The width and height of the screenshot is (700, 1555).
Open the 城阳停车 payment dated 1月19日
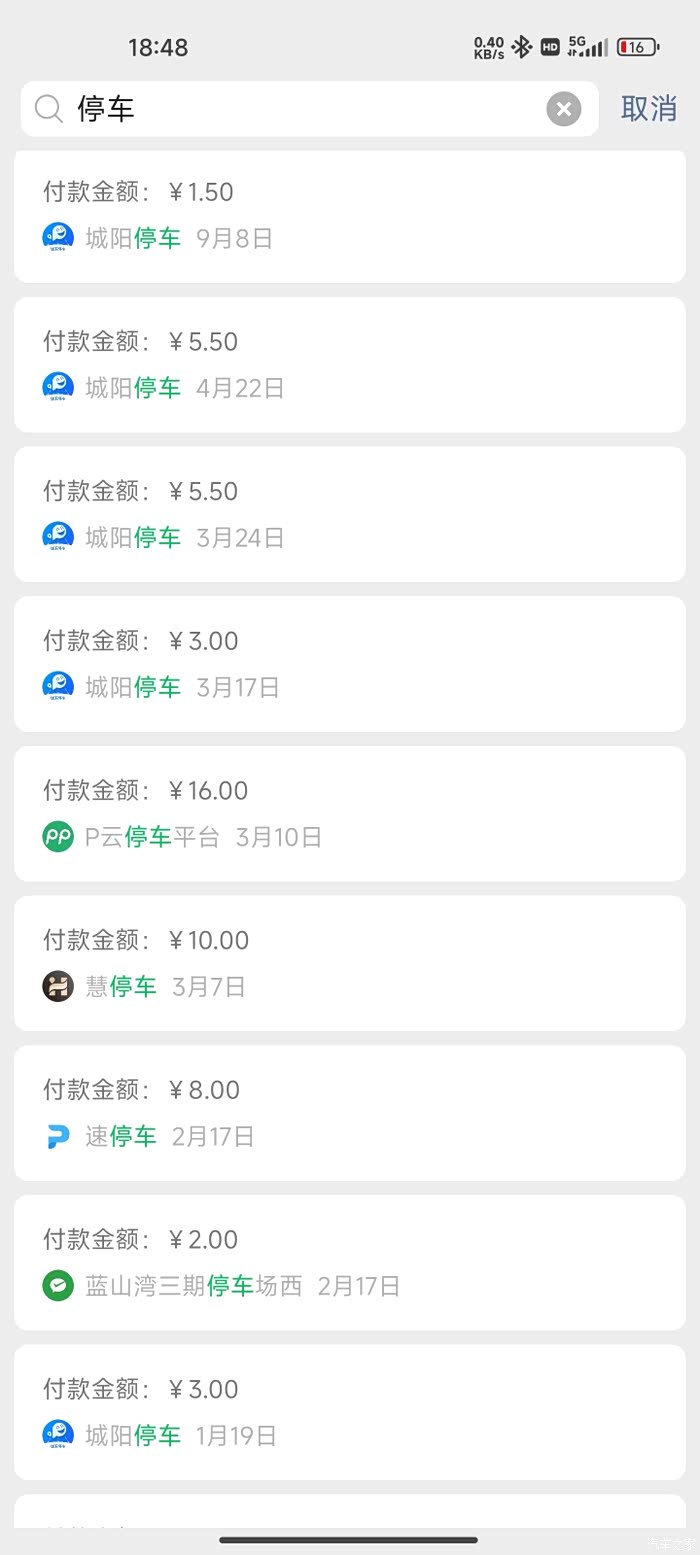click(350, 1412)
